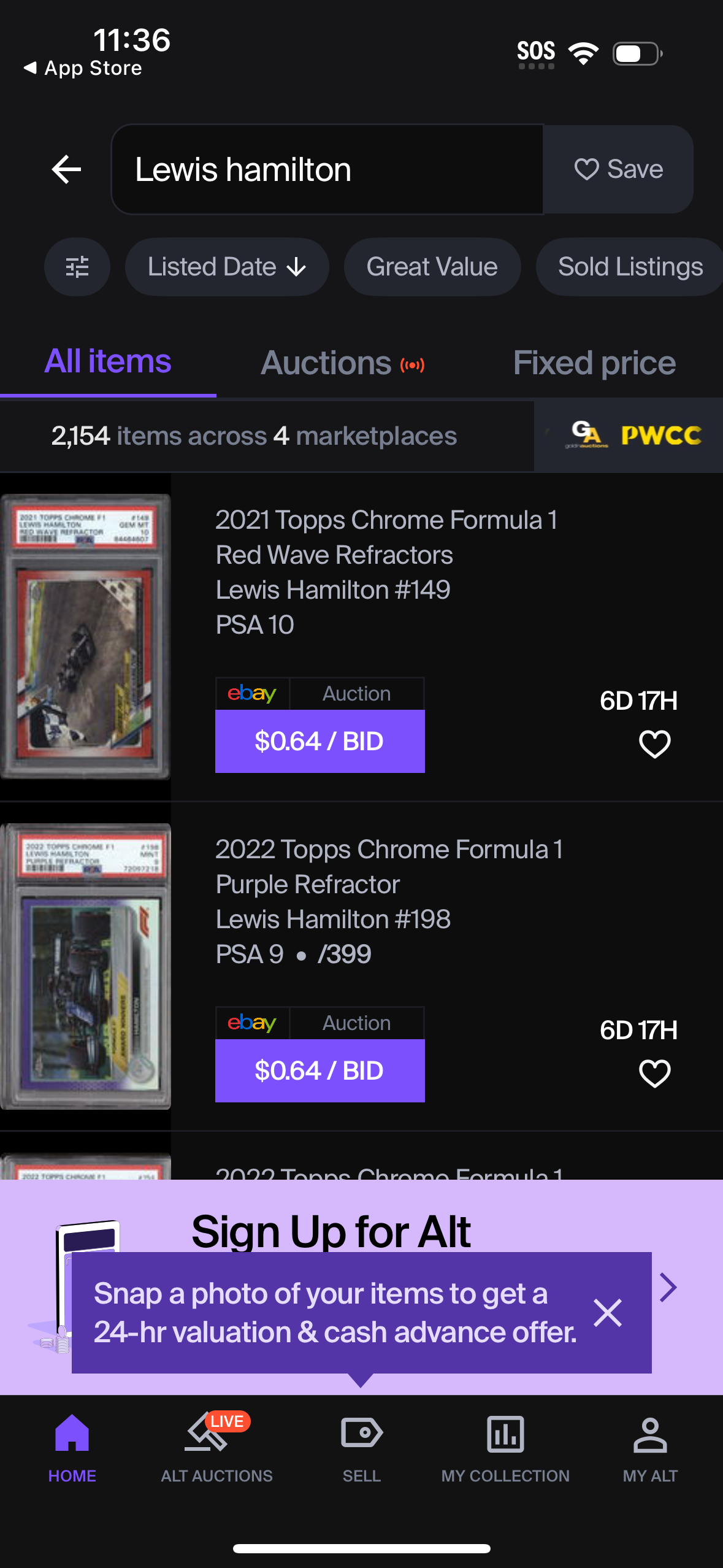
Task: Select the All items tab
Action: [x=108, y=362]
